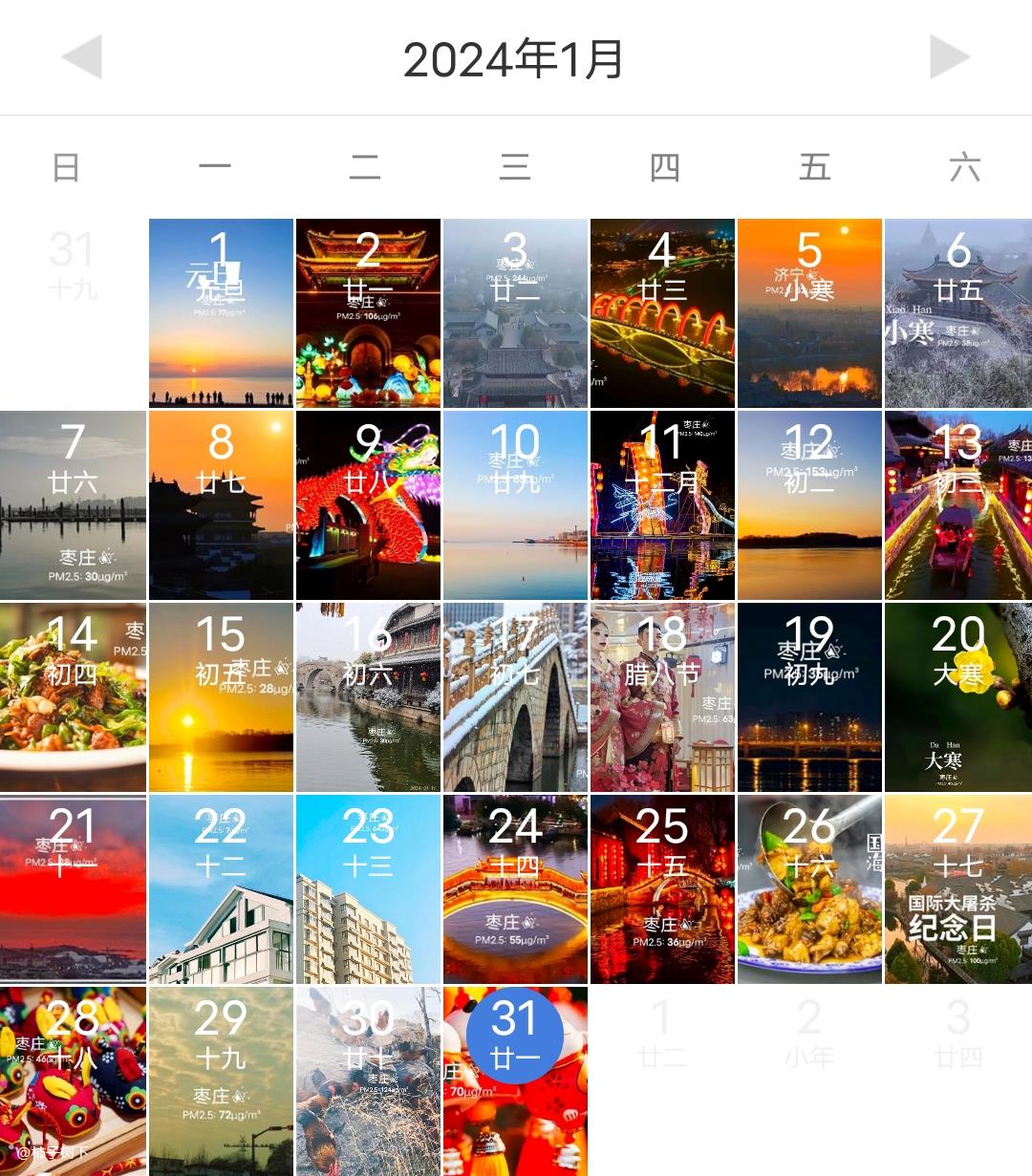The height and width of the screenshot is (1176, 1032).
Task: View the January 26 chicken dish photo
Action: pos(809,889)
